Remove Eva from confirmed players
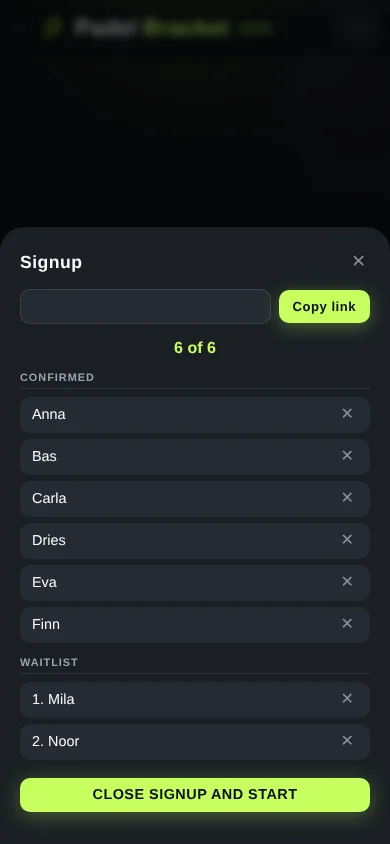 tap(347, 581)
